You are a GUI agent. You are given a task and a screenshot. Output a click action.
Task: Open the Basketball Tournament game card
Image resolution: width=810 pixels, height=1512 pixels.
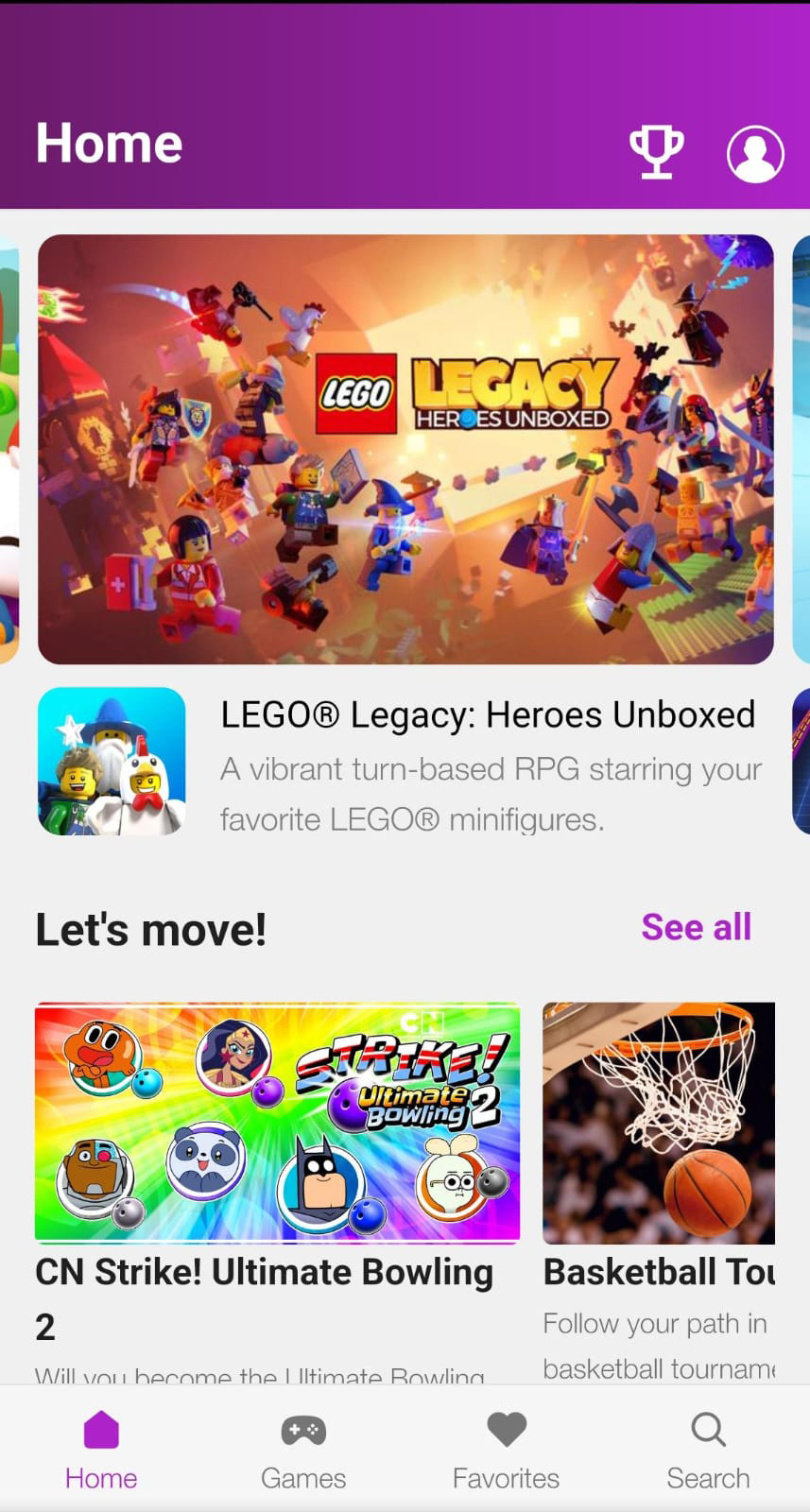(x=659, y=1123)
